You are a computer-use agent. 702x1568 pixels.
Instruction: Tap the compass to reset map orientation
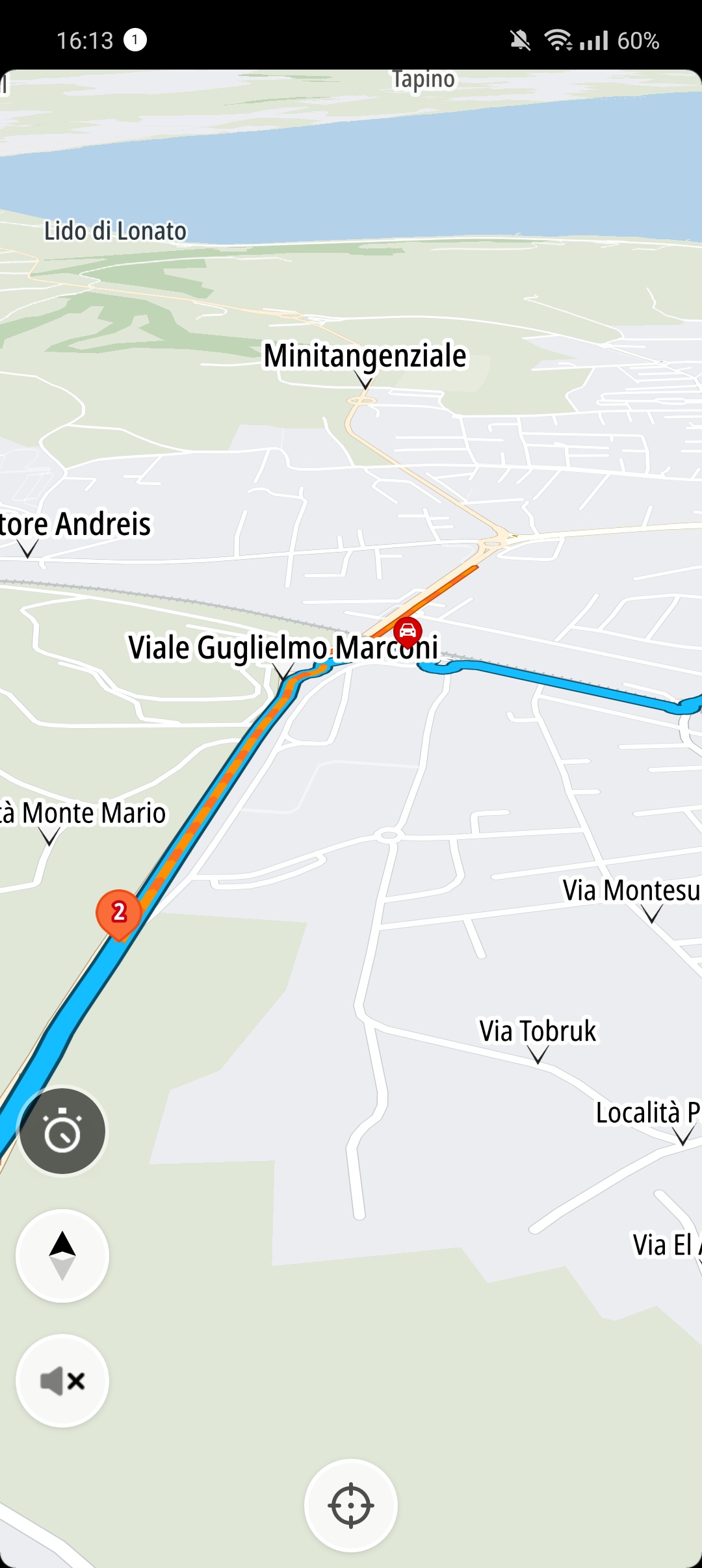tap(62, 1256)
